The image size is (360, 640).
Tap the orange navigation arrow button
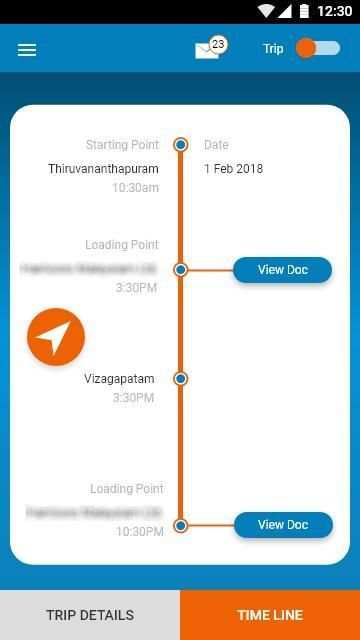click(x=56, y=337)
